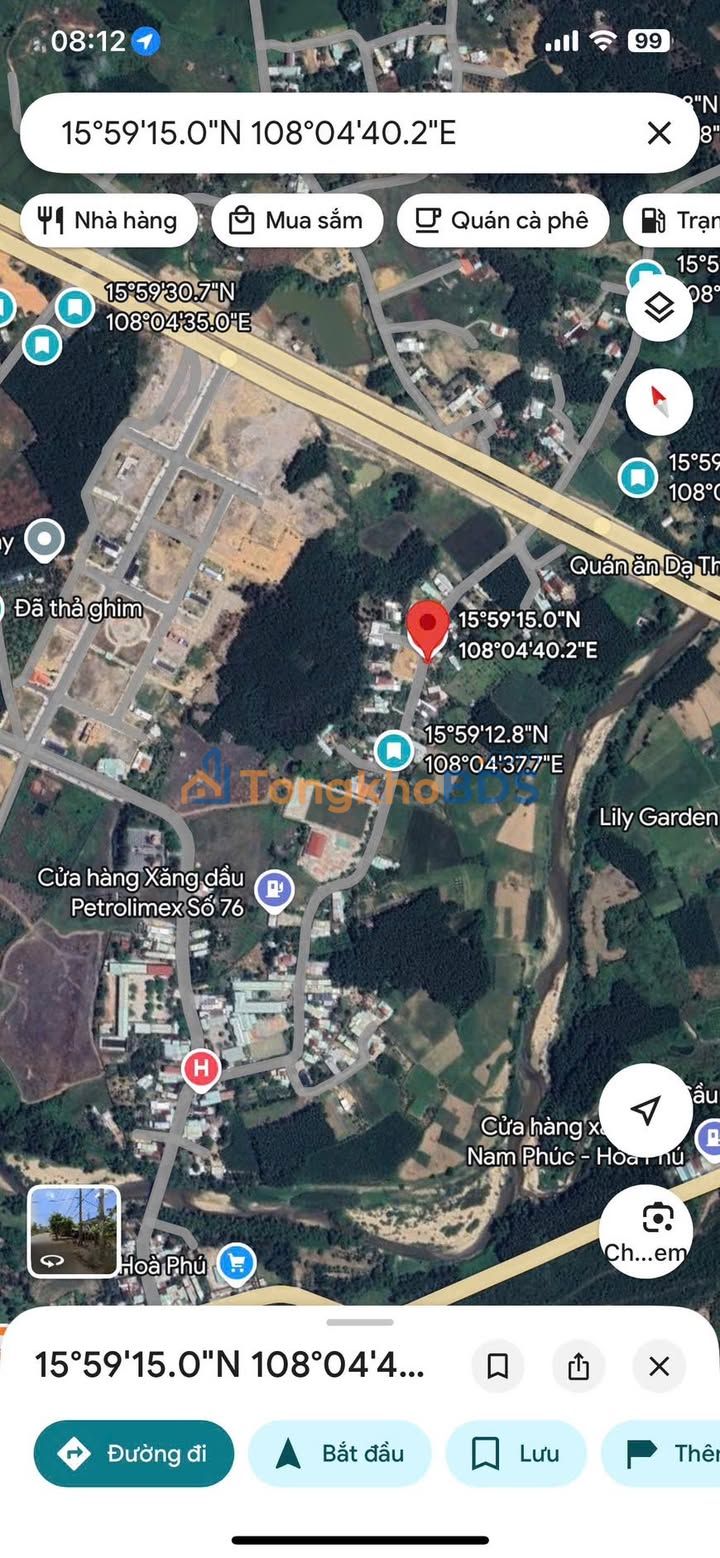This screenshot has height=1558, width=720.
Task: Start navigation with Bắt đầu
Action: 340,1453
